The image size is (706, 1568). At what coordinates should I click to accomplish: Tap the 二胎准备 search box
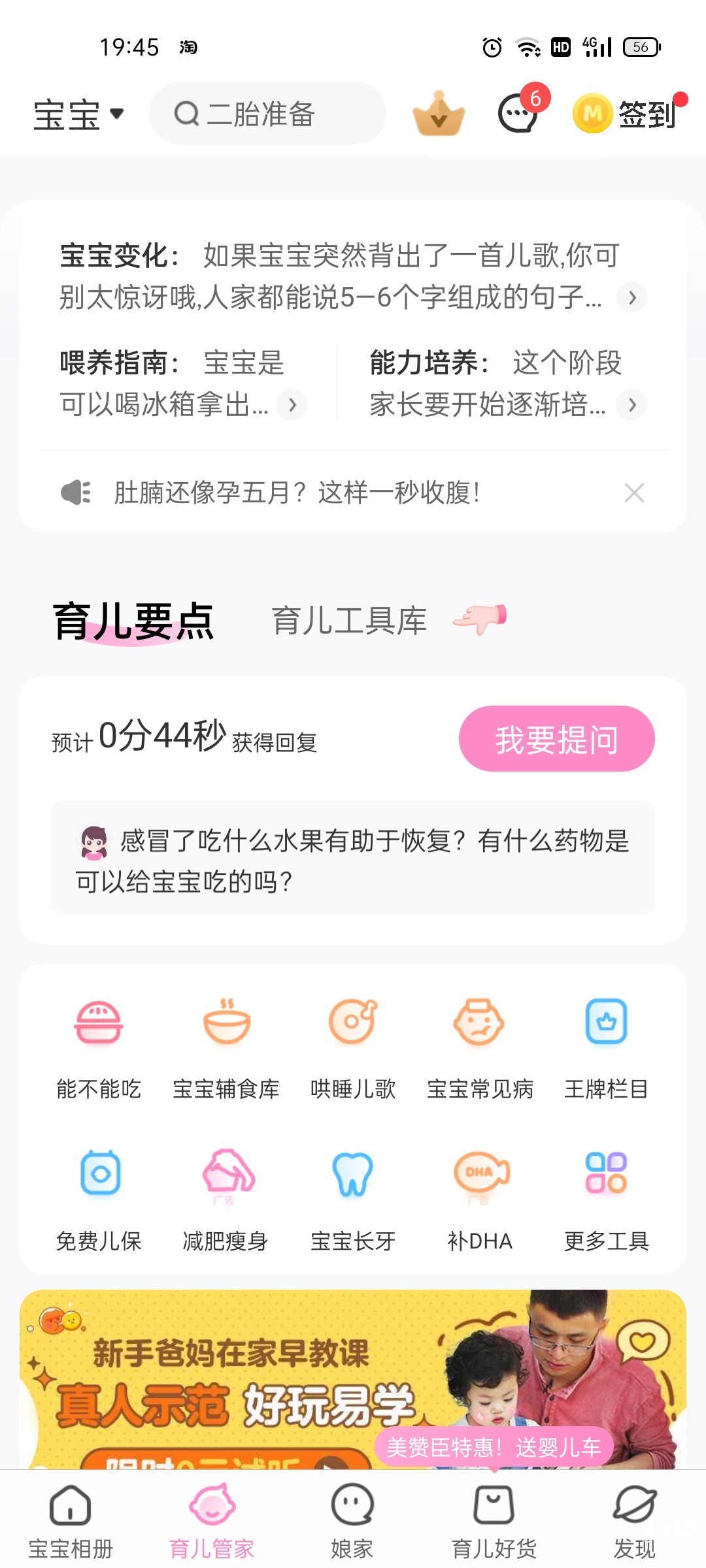(267, 114)
